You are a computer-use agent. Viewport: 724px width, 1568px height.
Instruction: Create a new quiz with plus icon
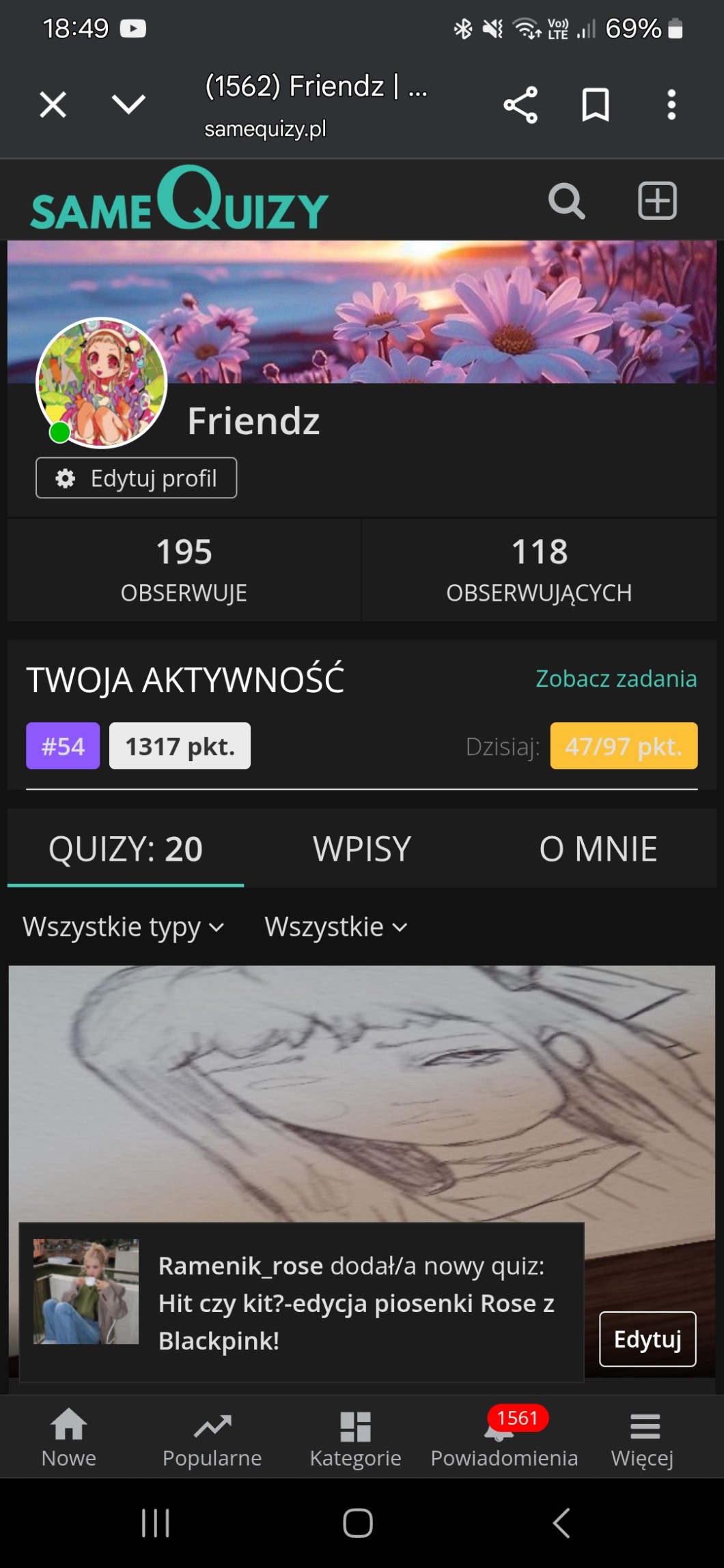pos(657,201)
